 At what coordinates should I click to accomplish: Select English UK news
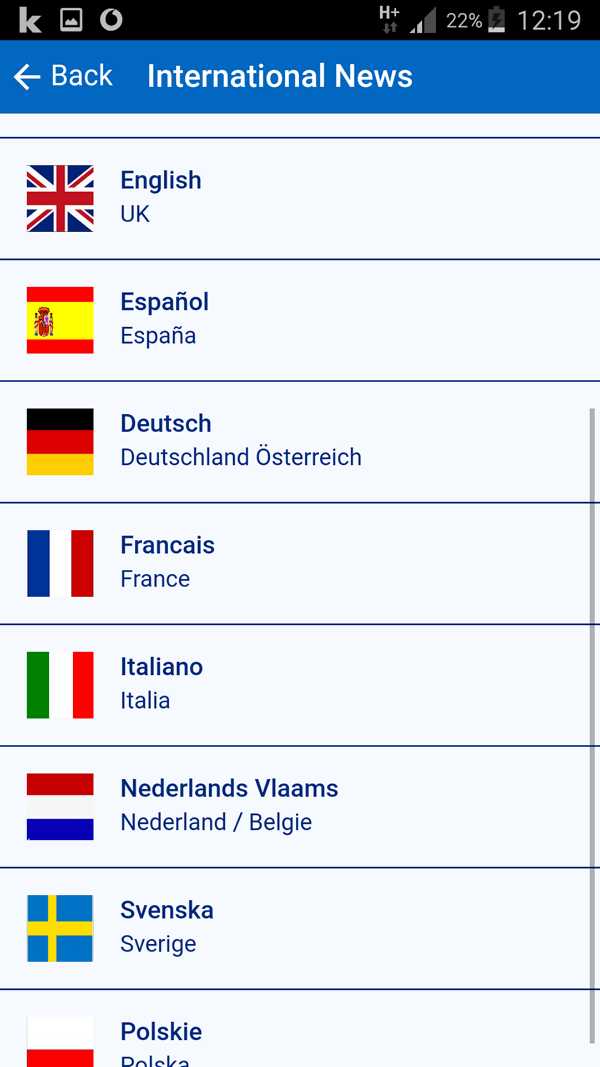[300, 198]
